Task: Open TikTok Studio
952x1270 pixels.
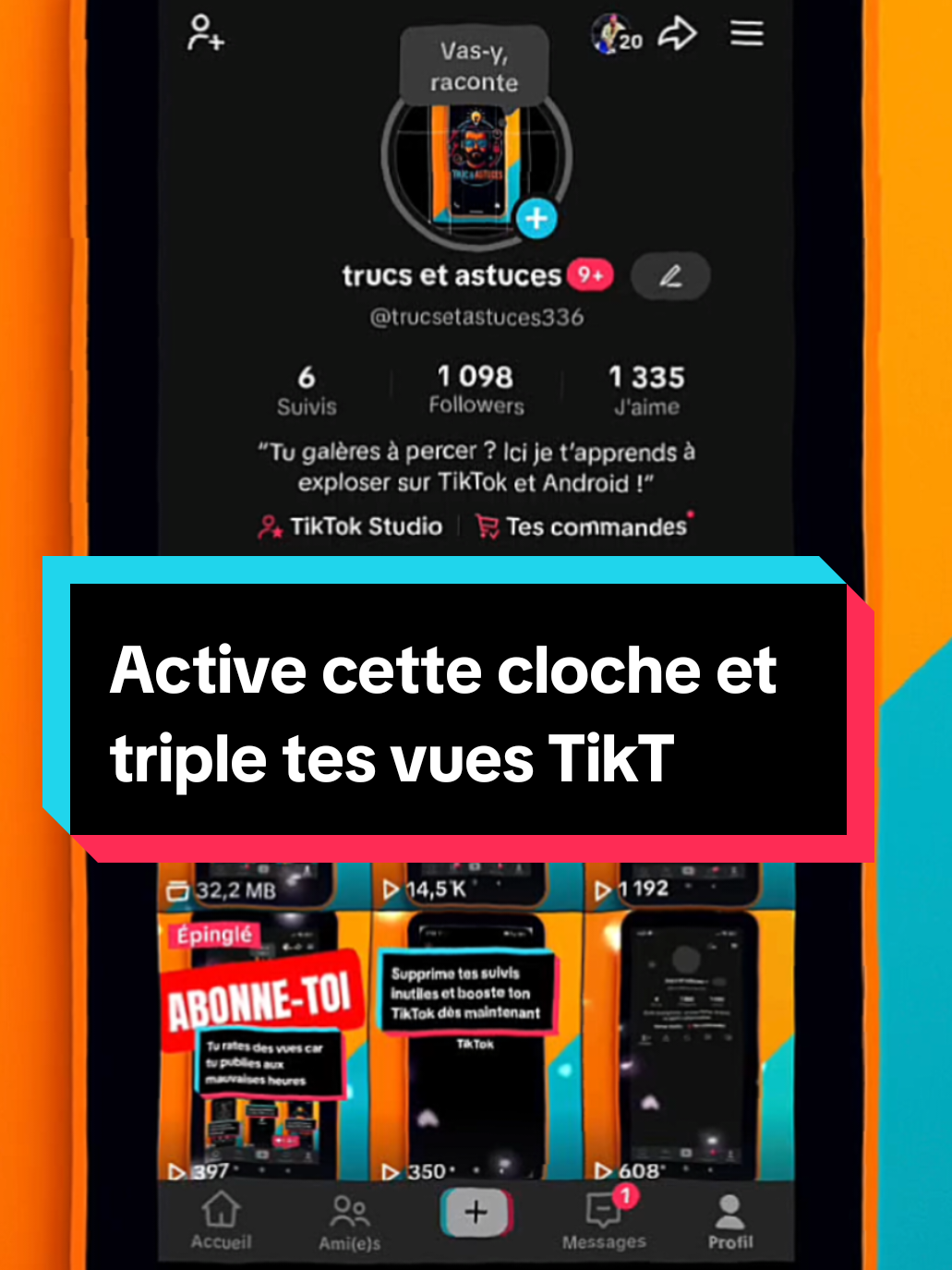Action: pos(349,526)
